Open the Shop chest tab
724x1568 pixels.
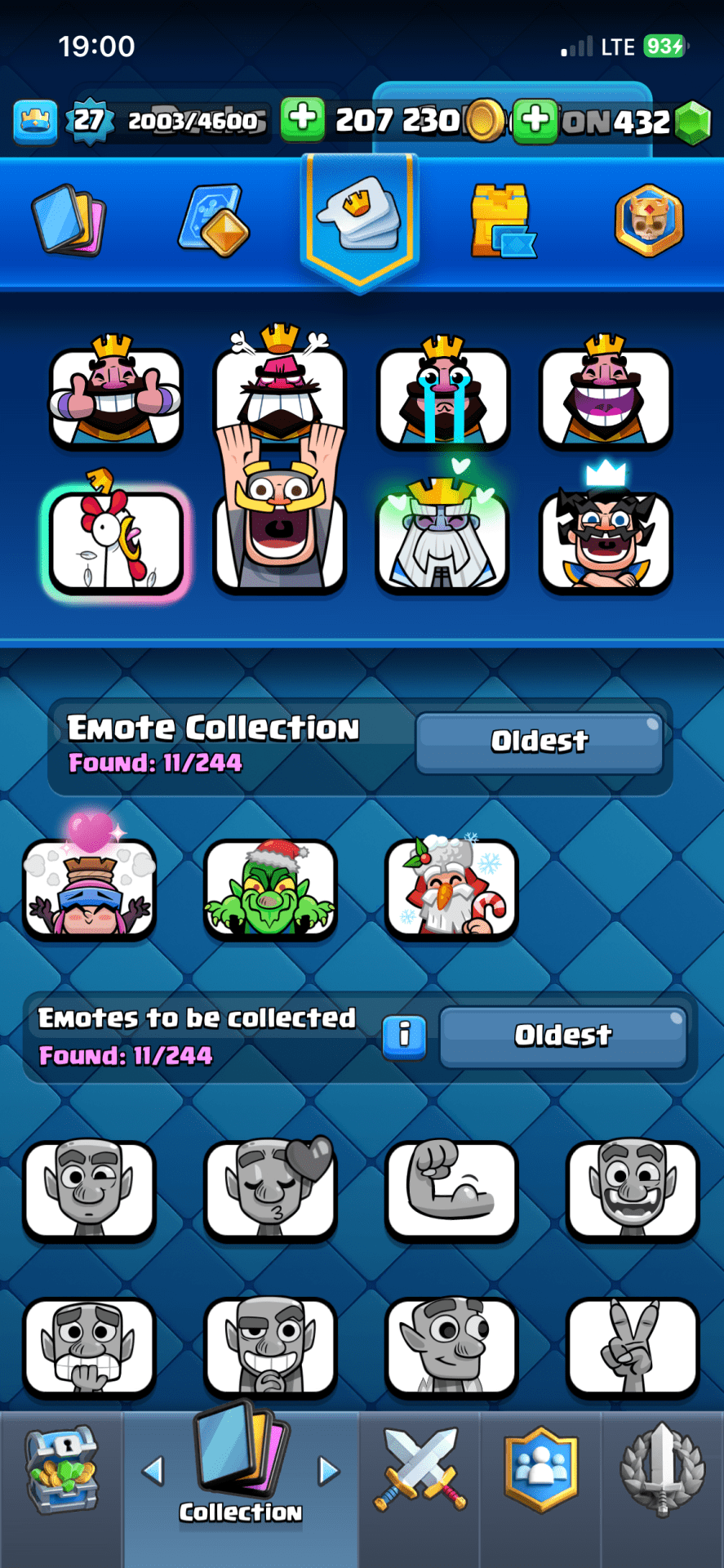62,1470
